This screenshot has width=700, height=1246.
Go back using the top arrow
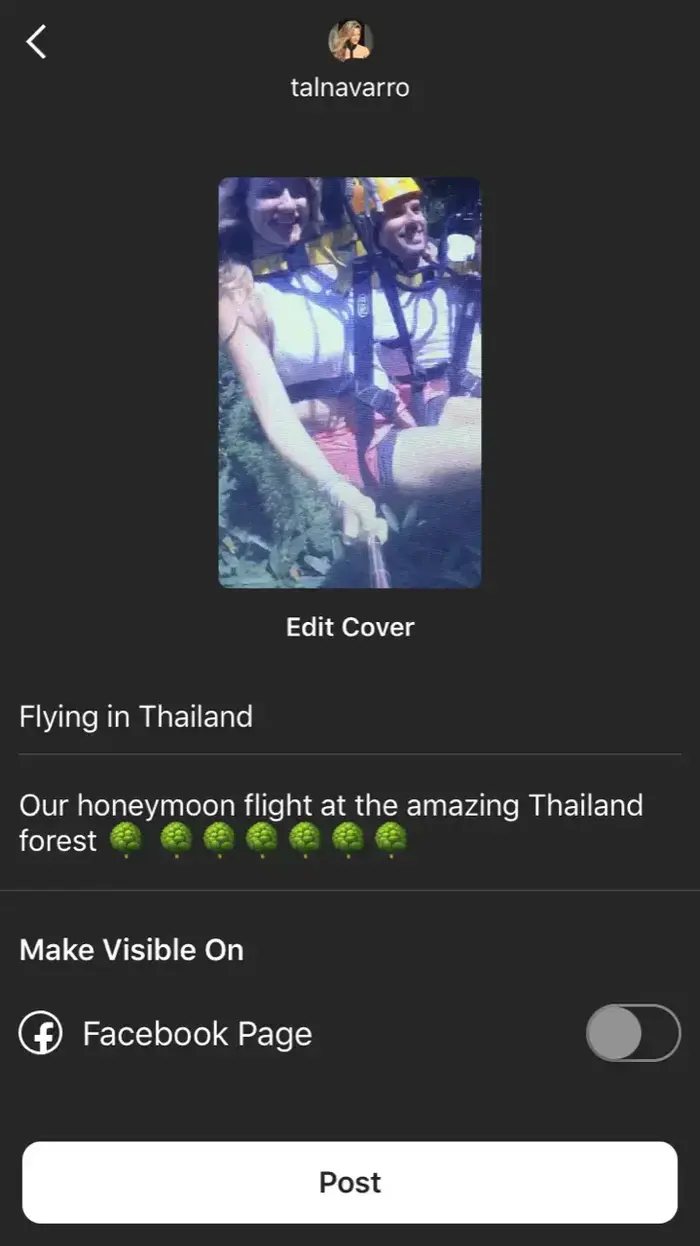37,42
